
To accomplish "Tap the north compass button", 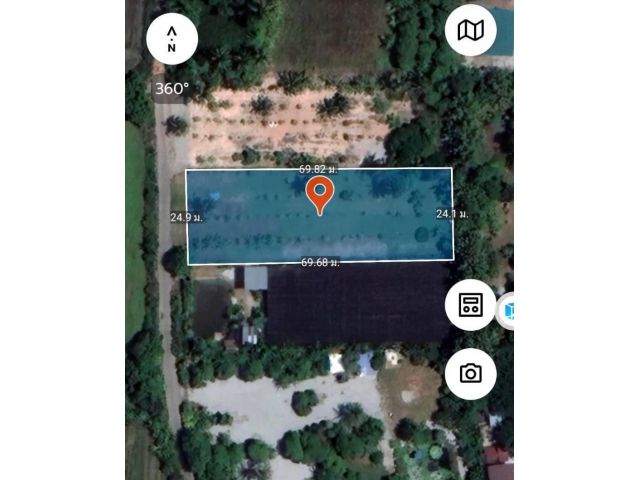I will click(x=172, y=40).
